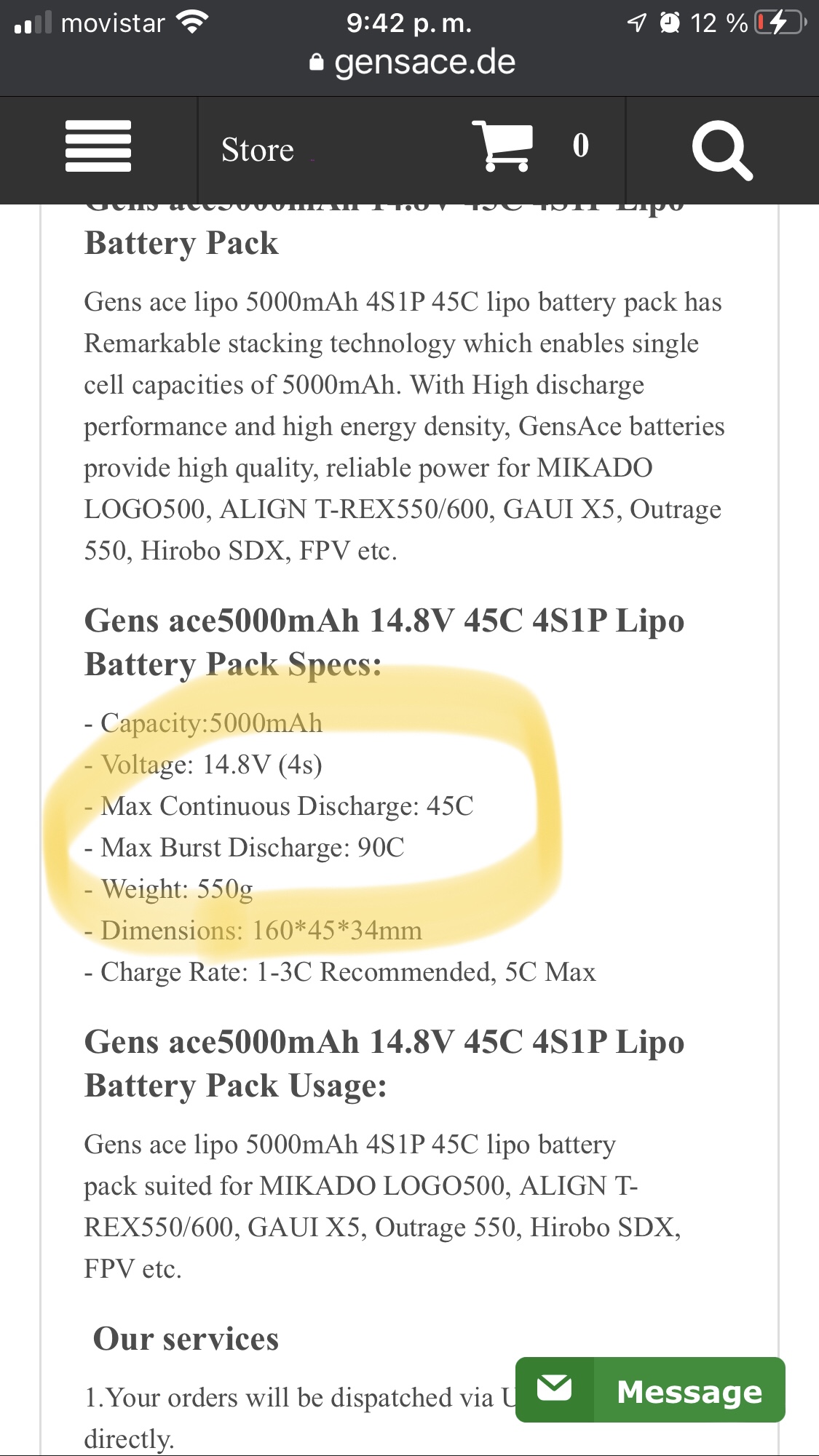Tap the green Message button
Screen dimensions: 819x1456
click(x=650, y=1391)
